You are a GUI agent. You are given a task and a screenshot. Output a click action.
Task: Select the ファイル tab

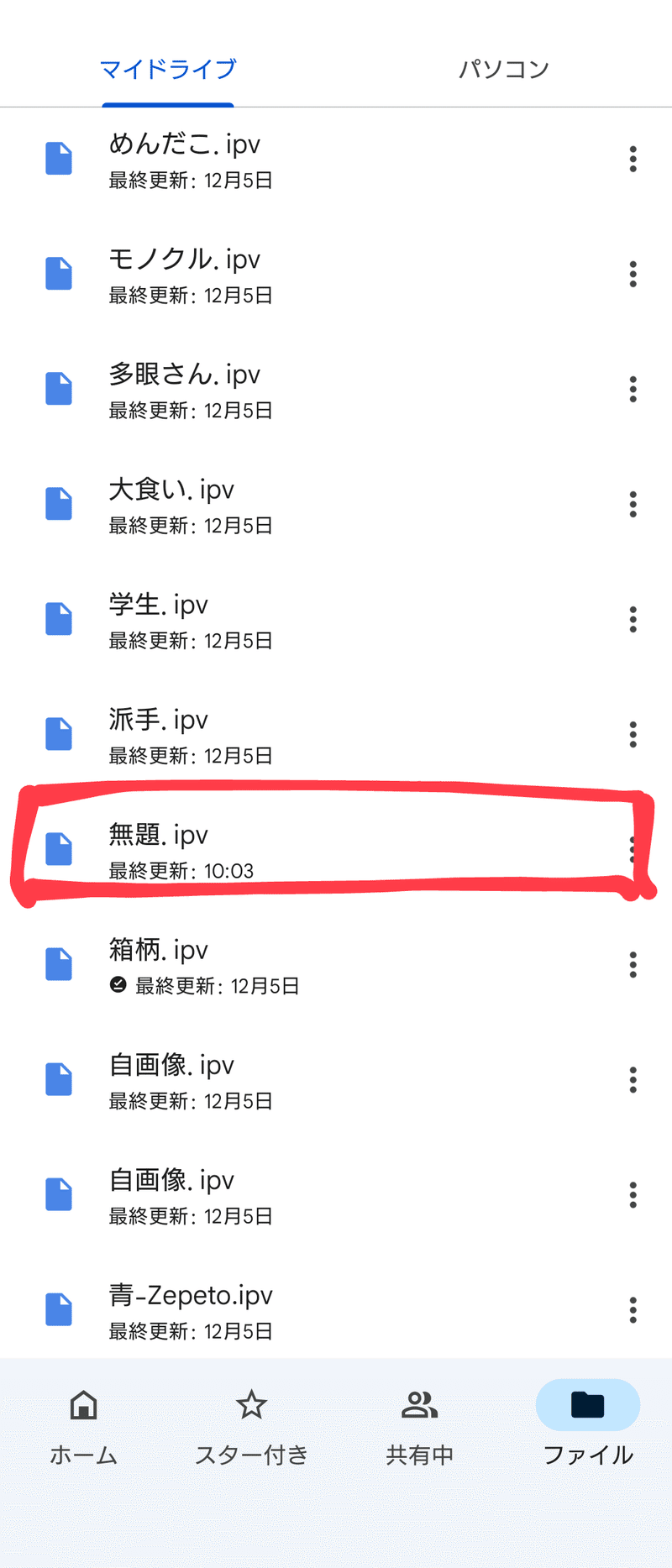click(587, 1426)
